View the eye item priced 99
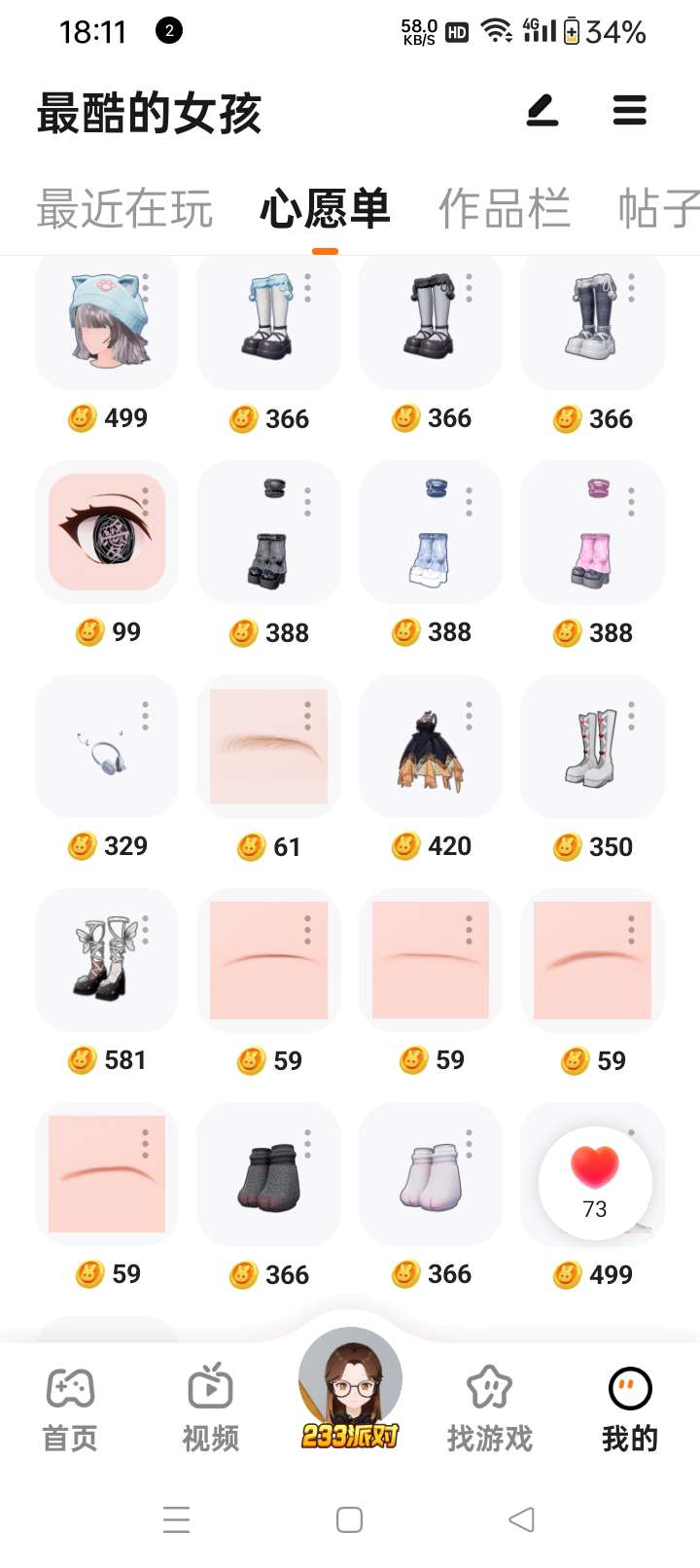The image size is (700, 1568). [107, 532]
